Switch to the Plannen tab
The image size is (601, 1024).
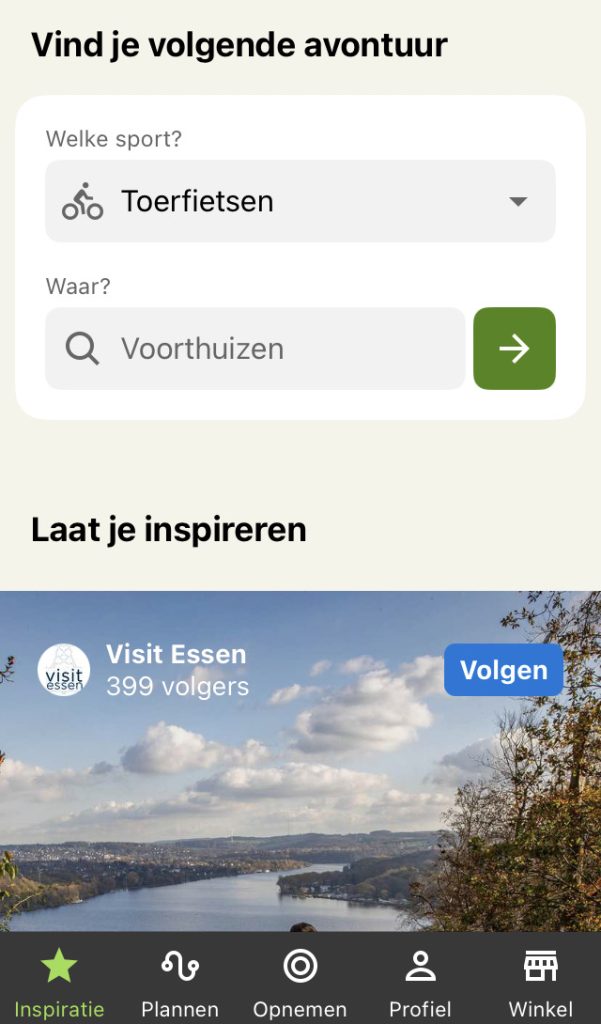[180, 983]
